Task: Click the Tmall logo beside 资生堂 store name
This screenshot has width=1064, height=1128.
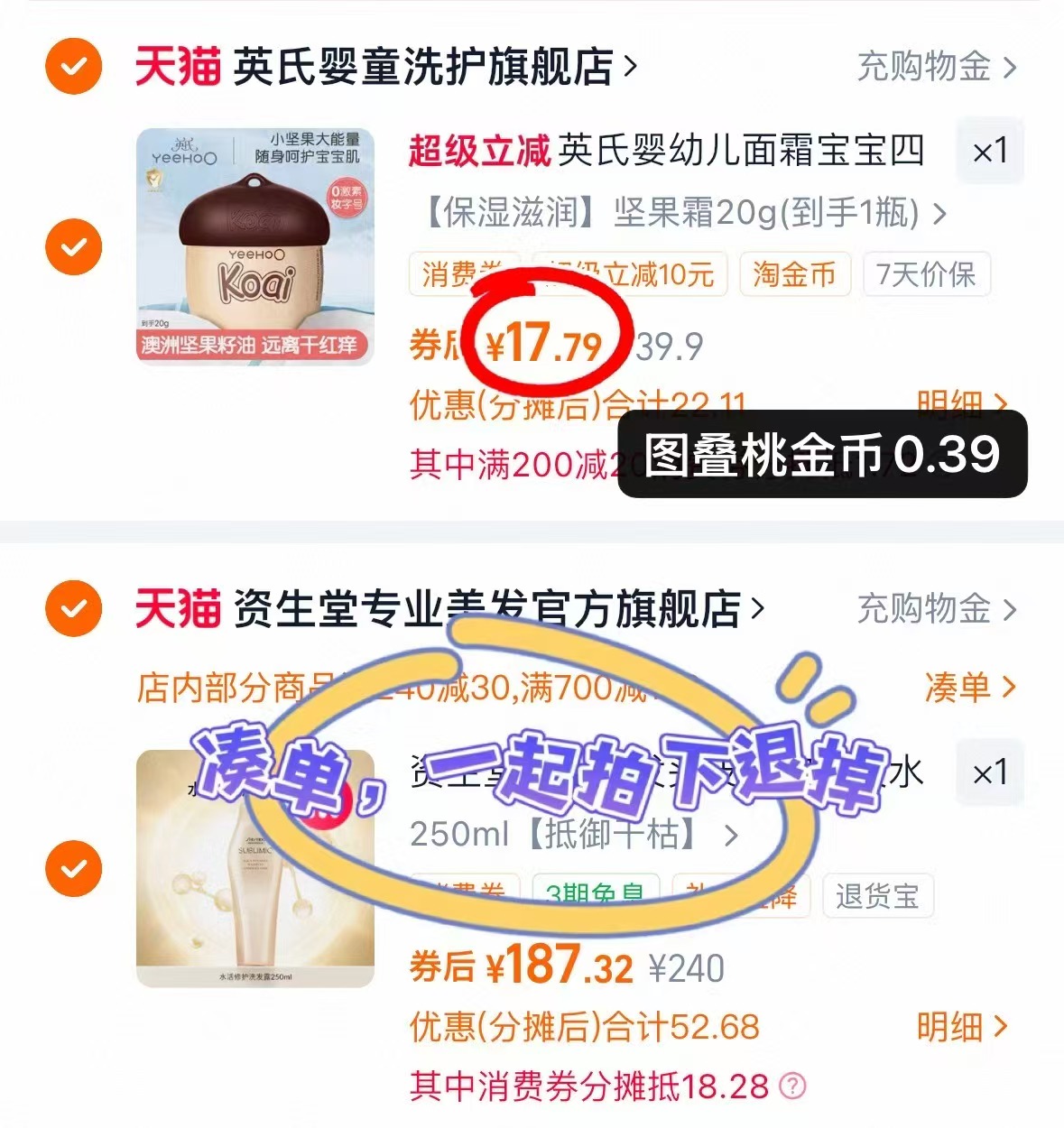Action: point(180,609)
